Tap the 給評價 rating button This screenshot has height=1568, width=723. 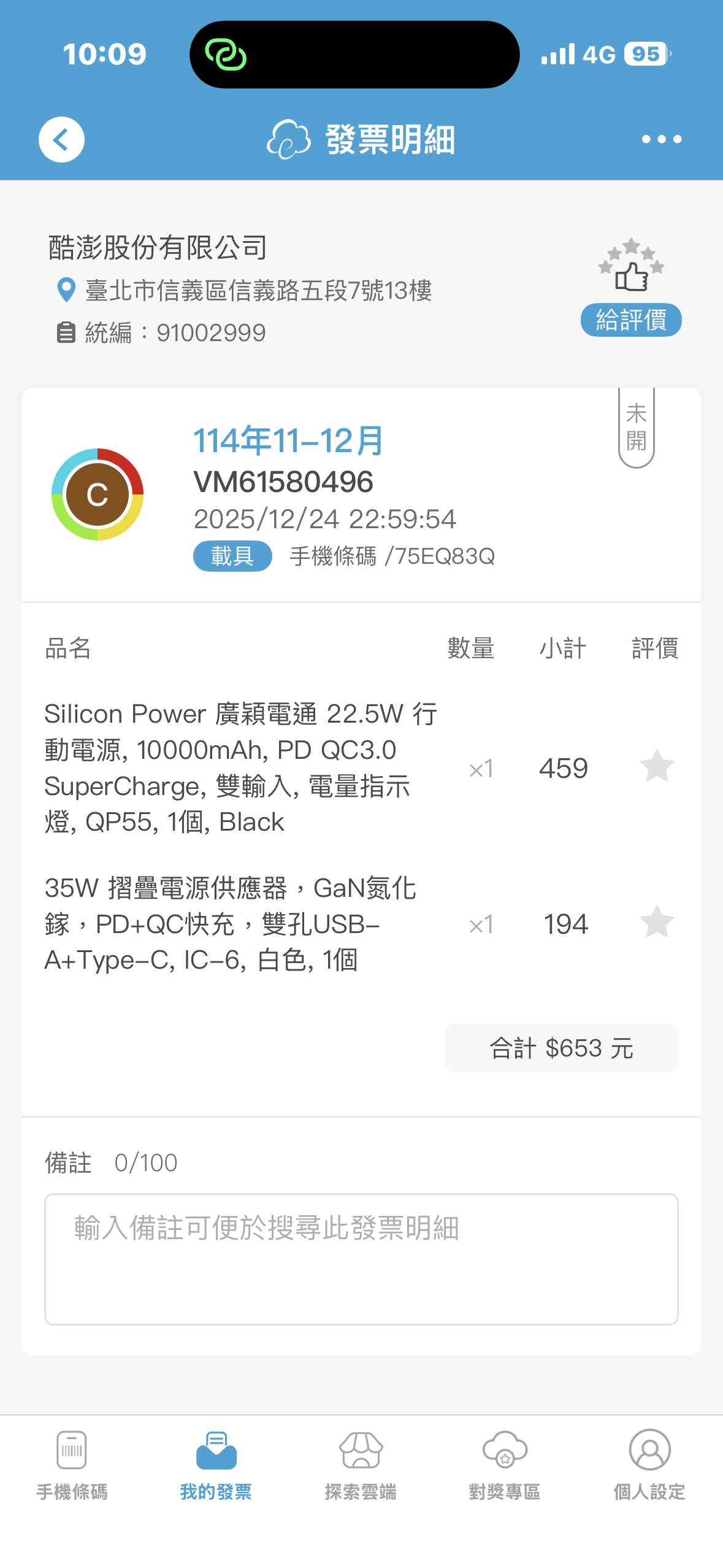point(630,320)
